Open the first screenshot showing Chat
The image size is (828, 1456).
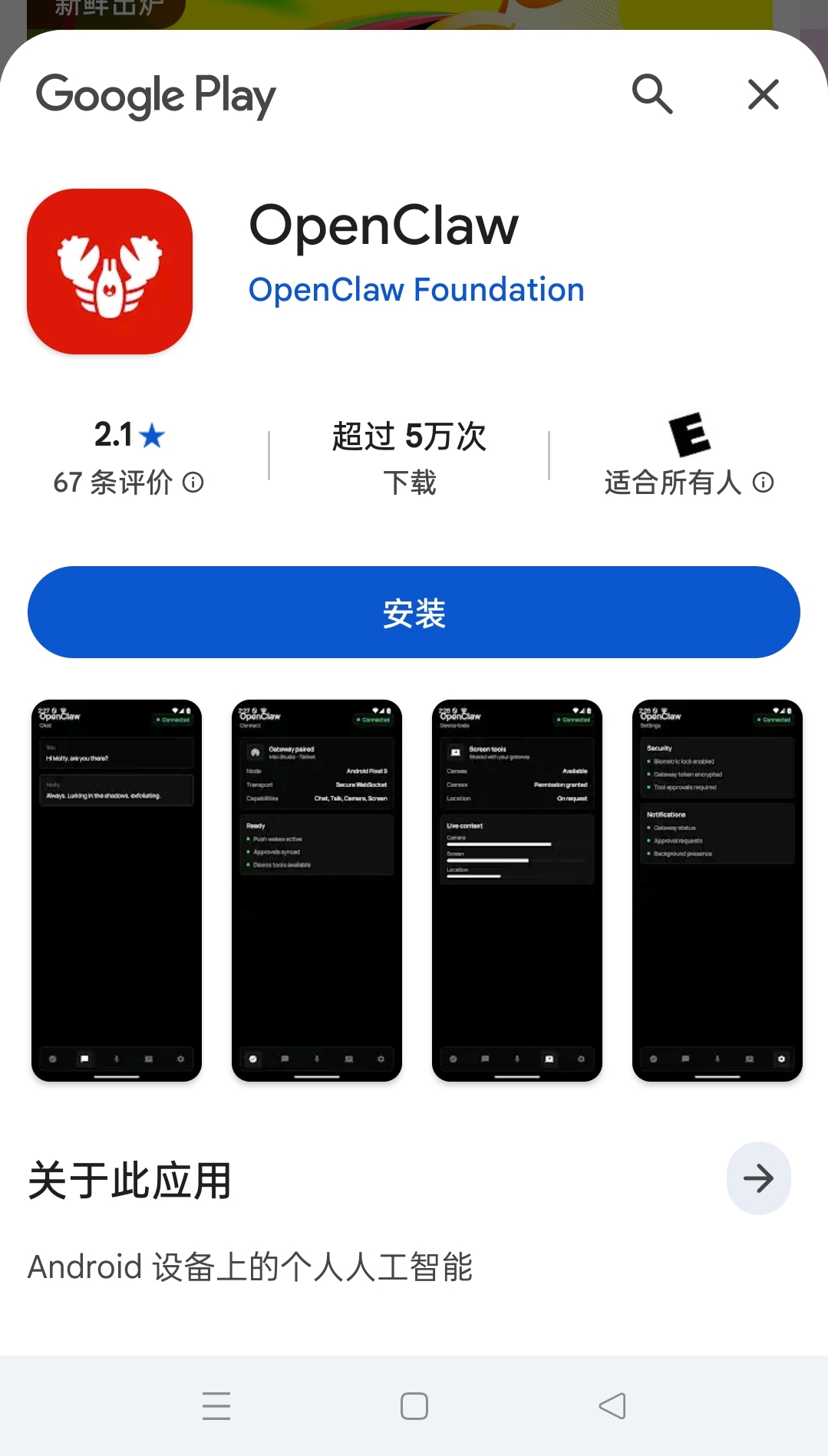[x=117, y=891]
